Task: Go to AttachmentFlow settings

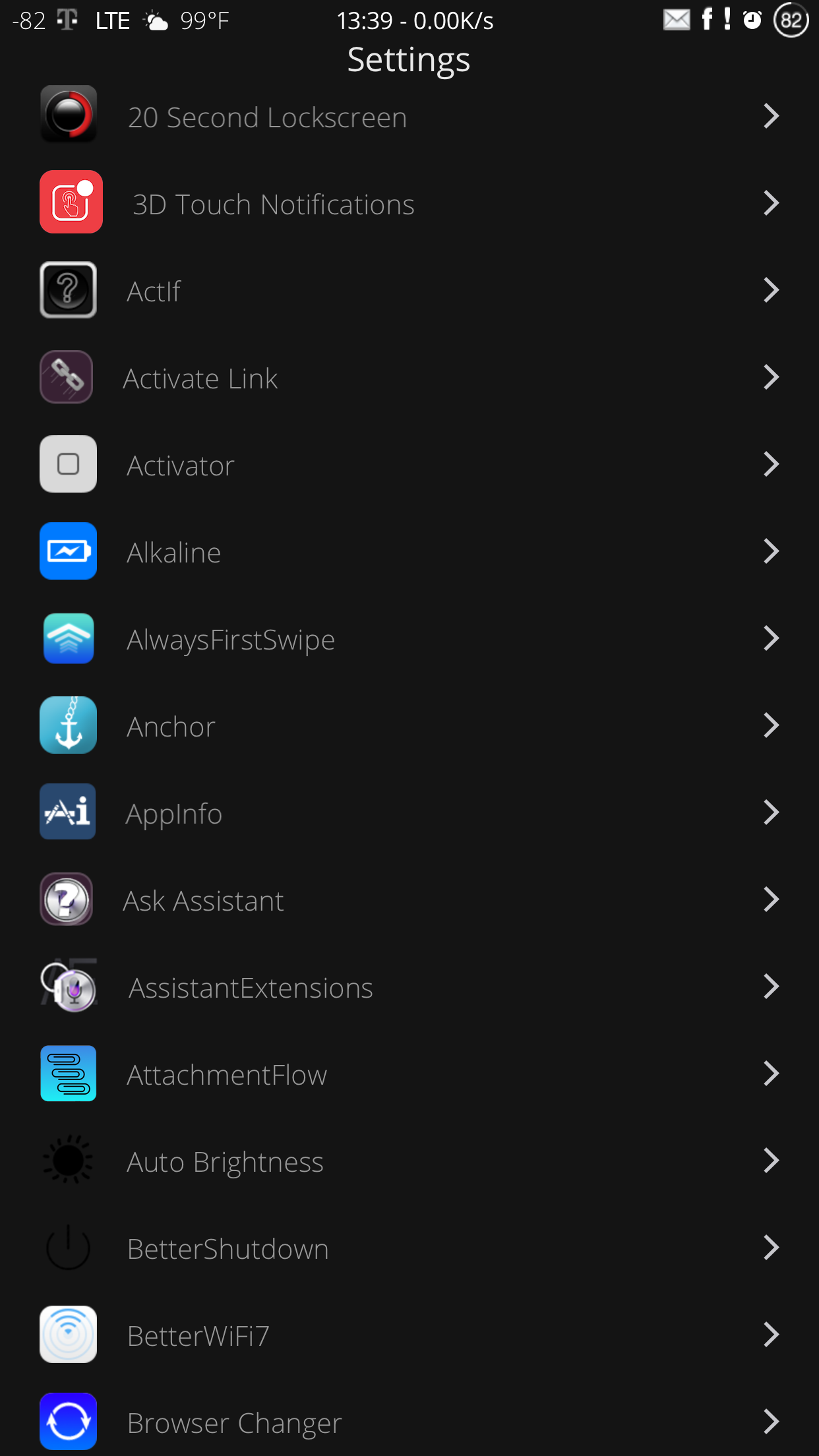Action: [x=409, y=1074]
